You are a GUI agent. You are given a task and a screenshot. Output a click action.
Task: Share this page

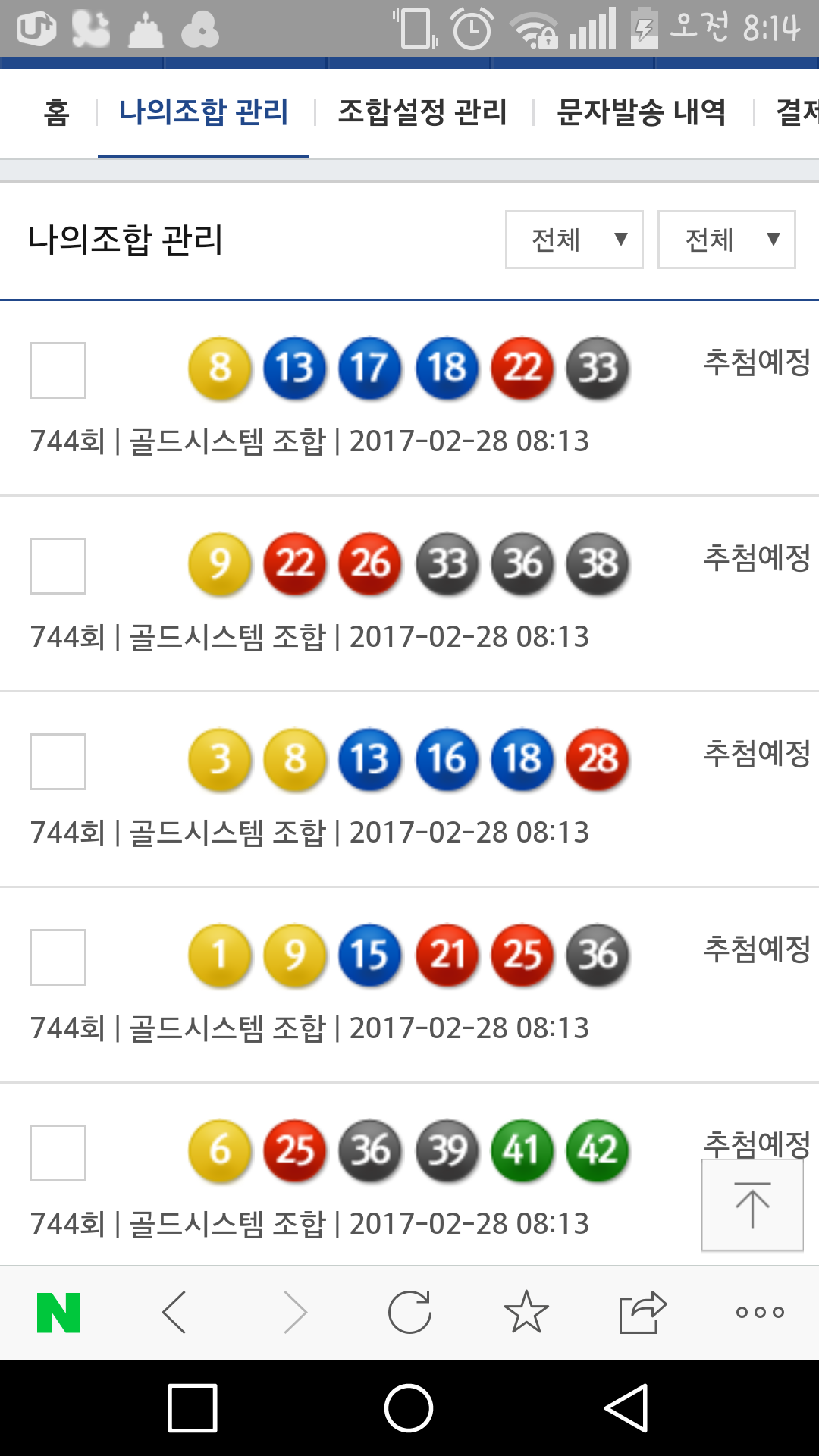click(642, 1313)
